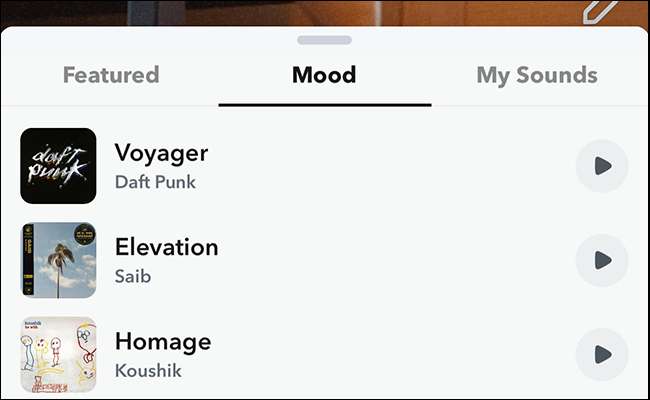Play Homage by Koushik preview

click(x=602, y=354)
